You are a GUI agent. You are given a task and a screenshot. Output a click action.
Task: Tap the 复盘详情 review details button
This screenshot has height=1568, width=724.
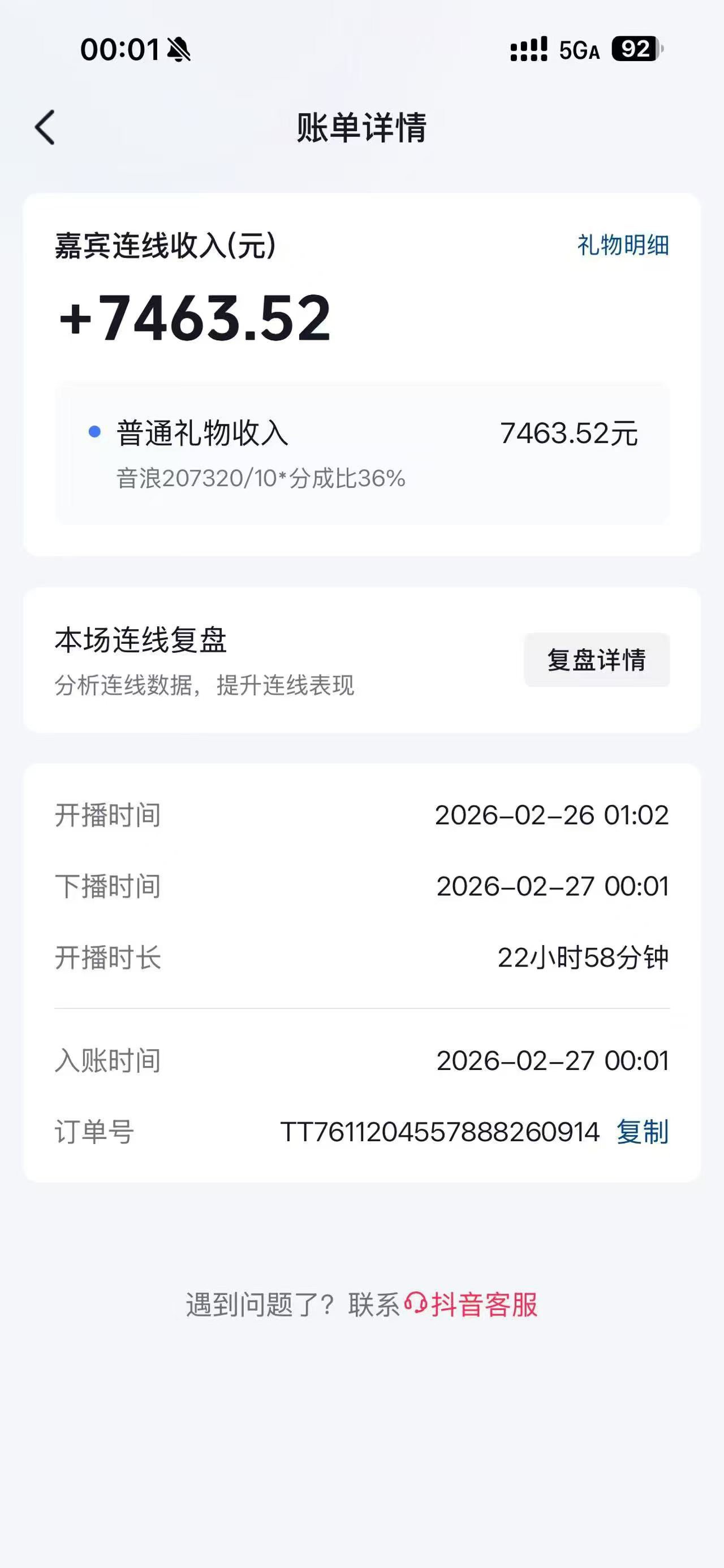tap(596, 660)
